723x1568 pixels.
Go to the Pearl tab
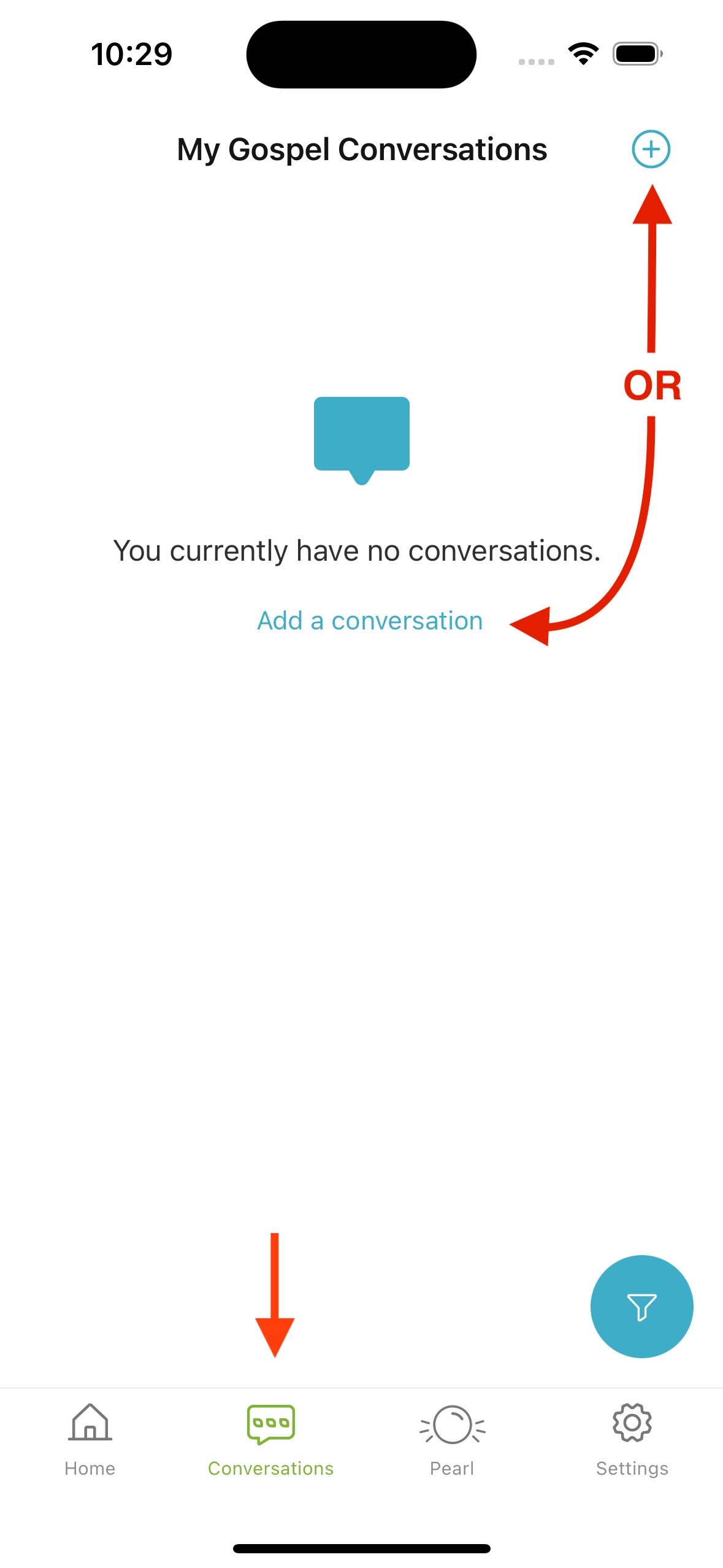click(452, 1440)
